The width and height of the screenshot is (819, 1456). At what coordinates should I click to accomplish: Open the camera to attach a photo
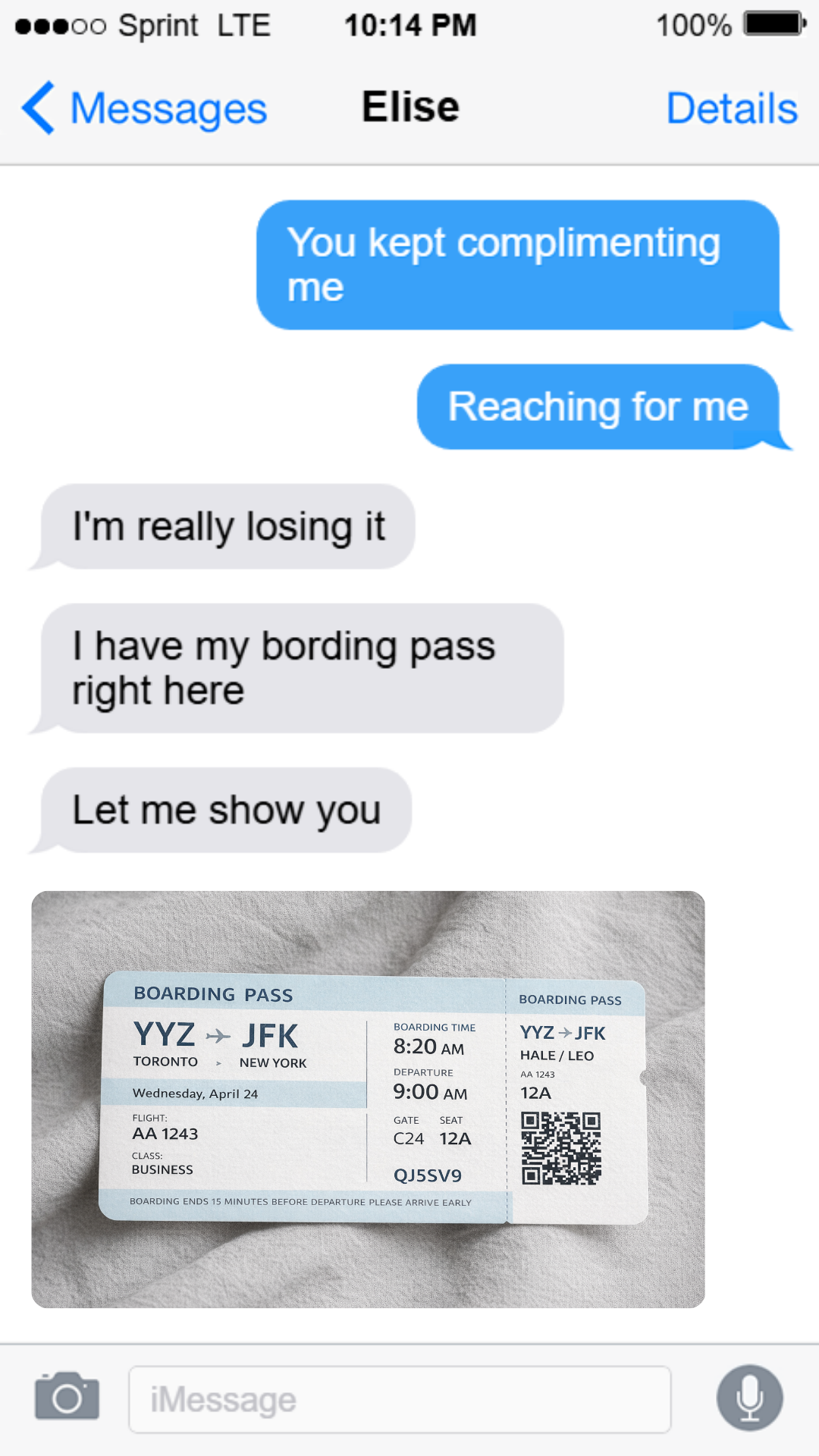[67, 1397]
